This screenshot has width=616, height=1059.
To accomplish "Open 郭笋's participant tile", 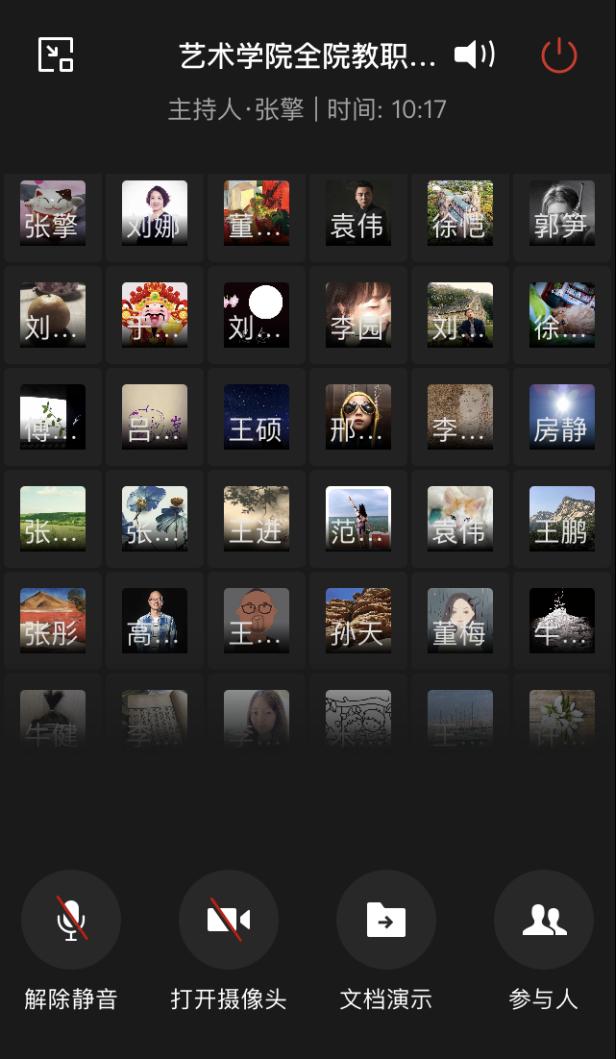I will [562, 213].
